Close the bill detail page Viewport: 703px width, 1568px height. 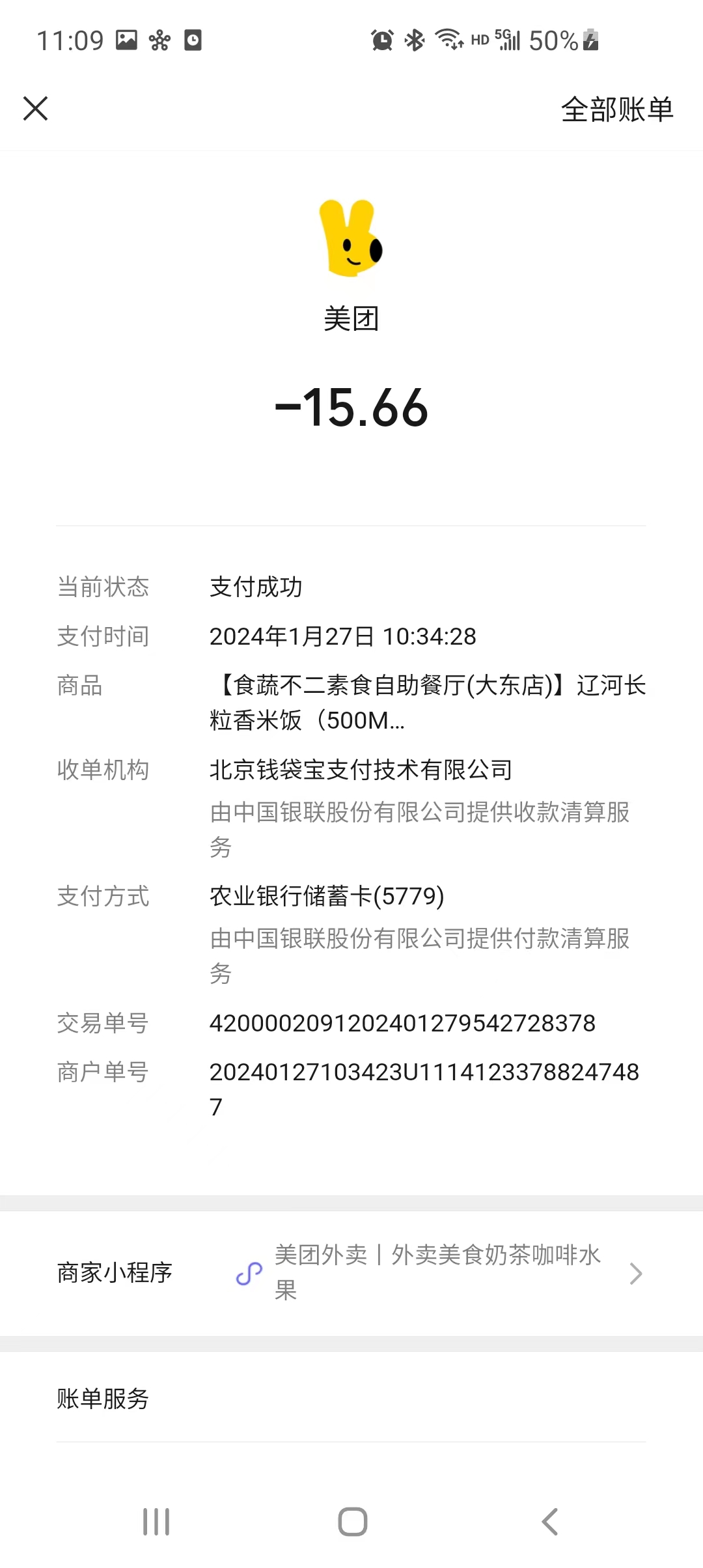pyautogui.click(x=36, y=109)
